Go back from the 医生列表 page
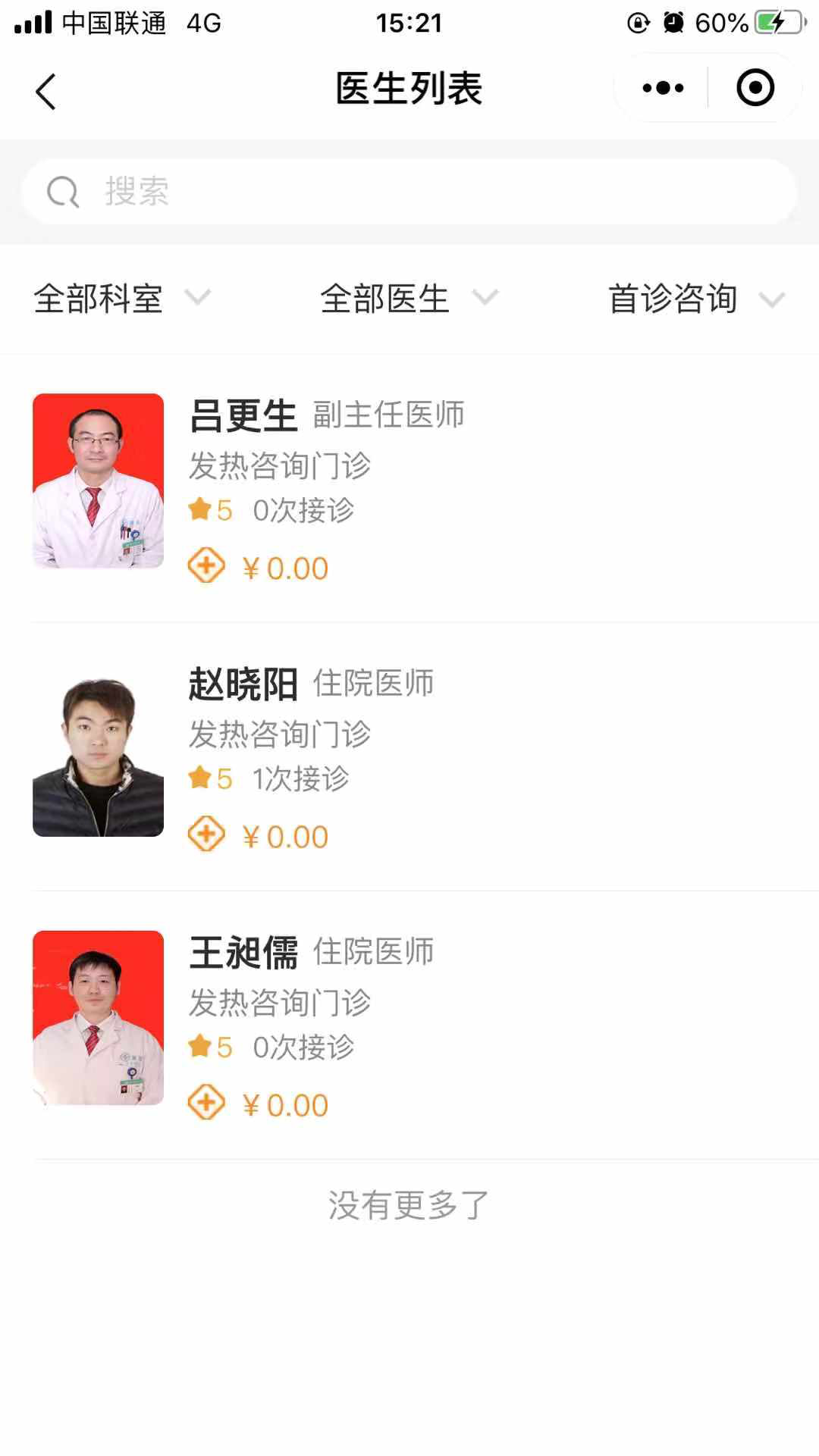819x1456 pixels. (45, 92)
